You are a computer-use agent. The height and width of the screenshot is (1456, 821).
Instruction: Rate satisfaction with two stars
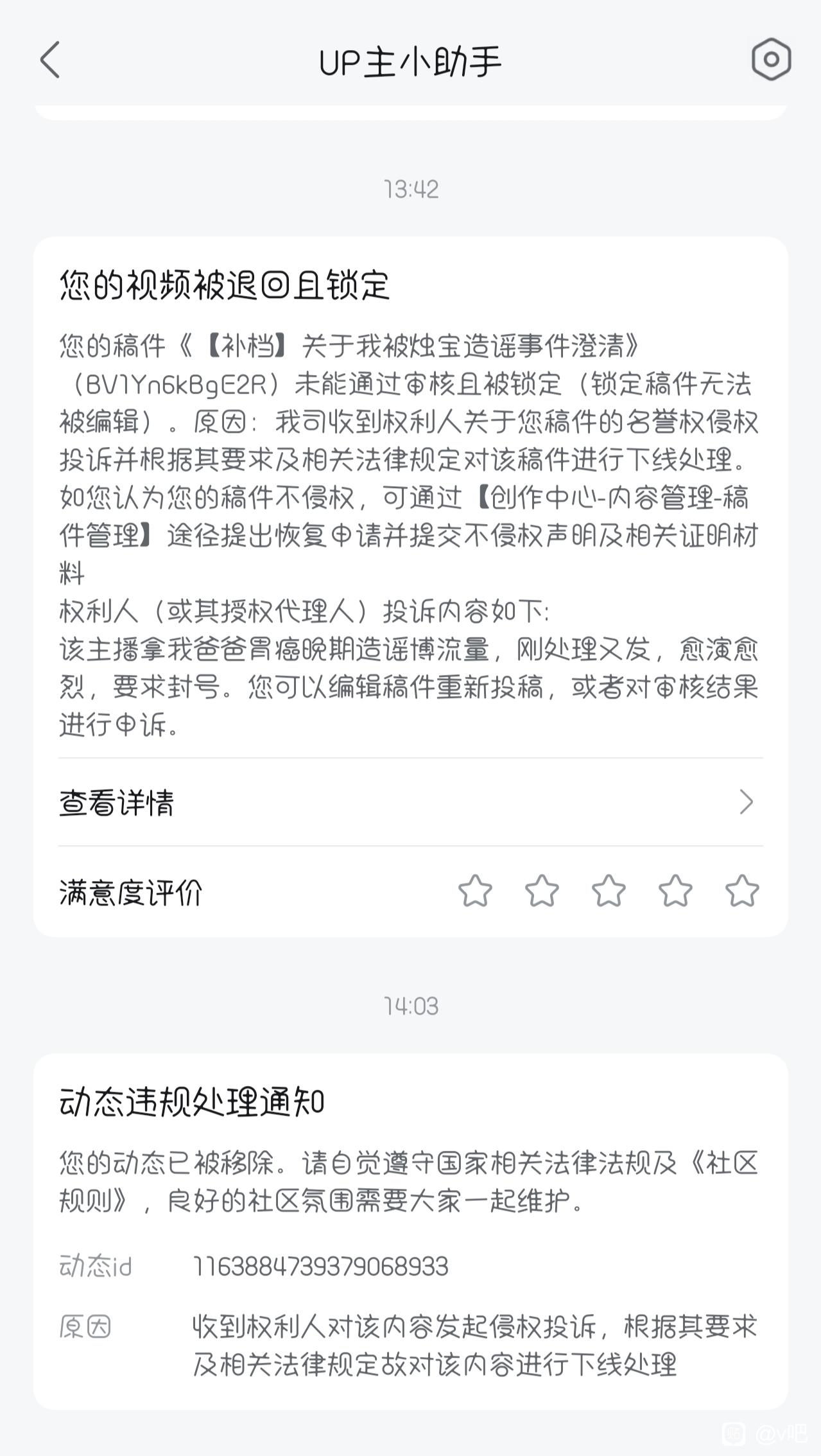coord(542,891)
